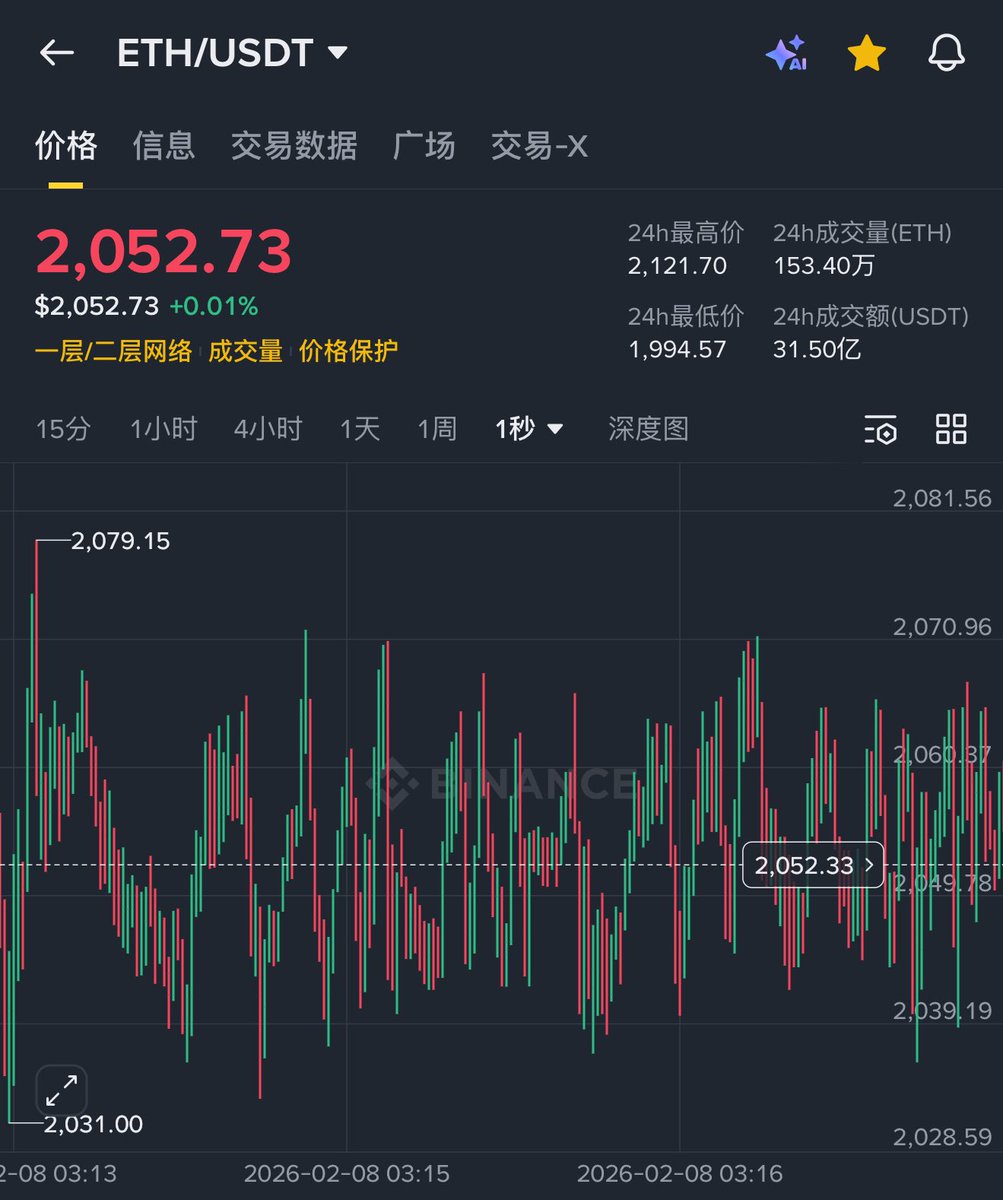Expand the chart to fullscreen
1003x1200 pixels.
click(x=62, y=1090)
